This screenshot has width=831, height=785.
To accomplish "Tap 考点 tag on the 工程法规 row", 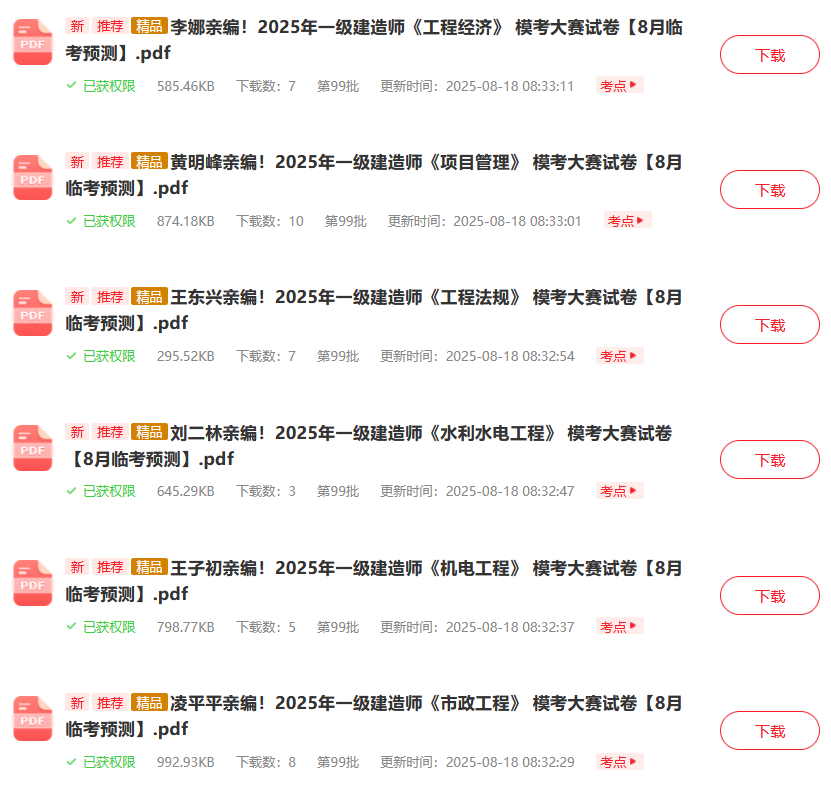I will tap(619, 356).
